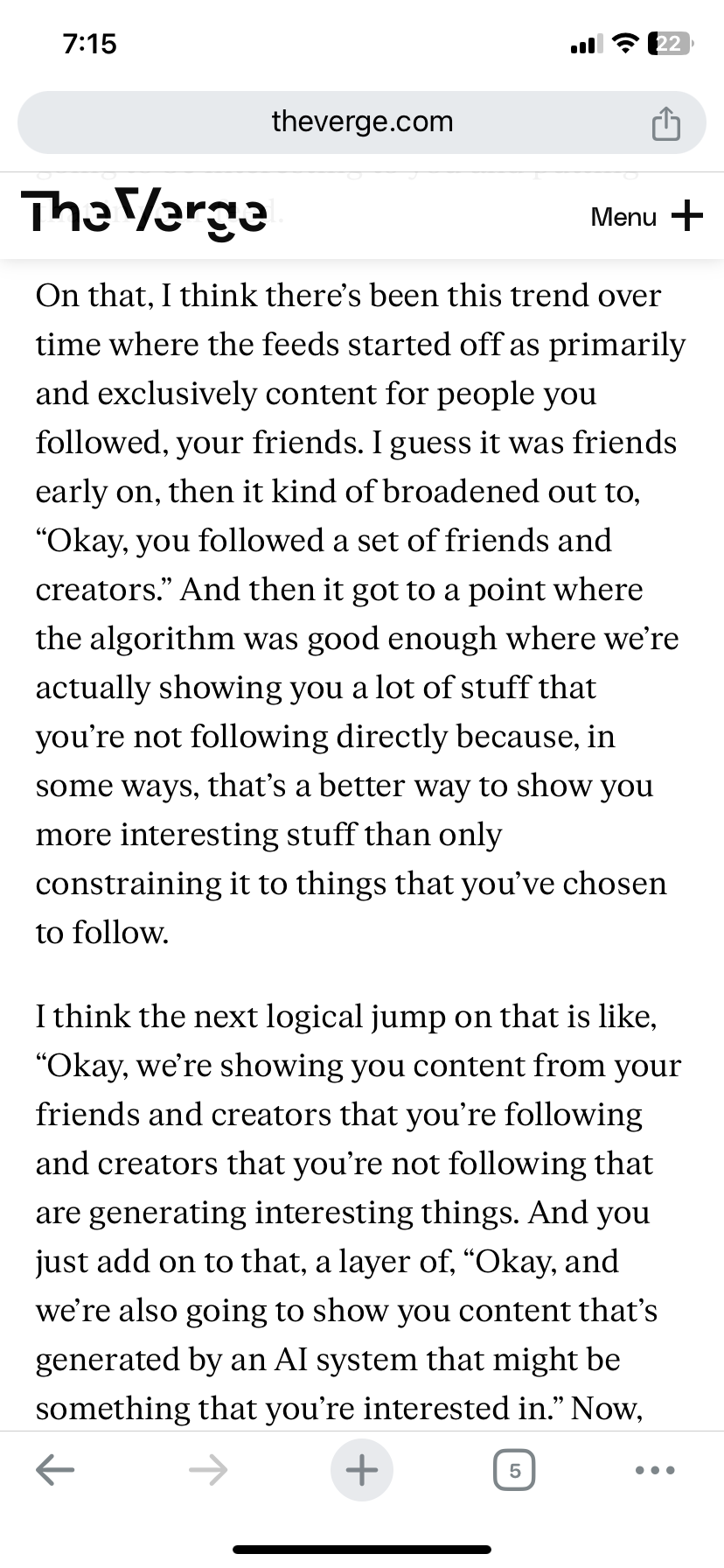
Task: Tap the theverge.com address bar
Action: pos(362,122)
